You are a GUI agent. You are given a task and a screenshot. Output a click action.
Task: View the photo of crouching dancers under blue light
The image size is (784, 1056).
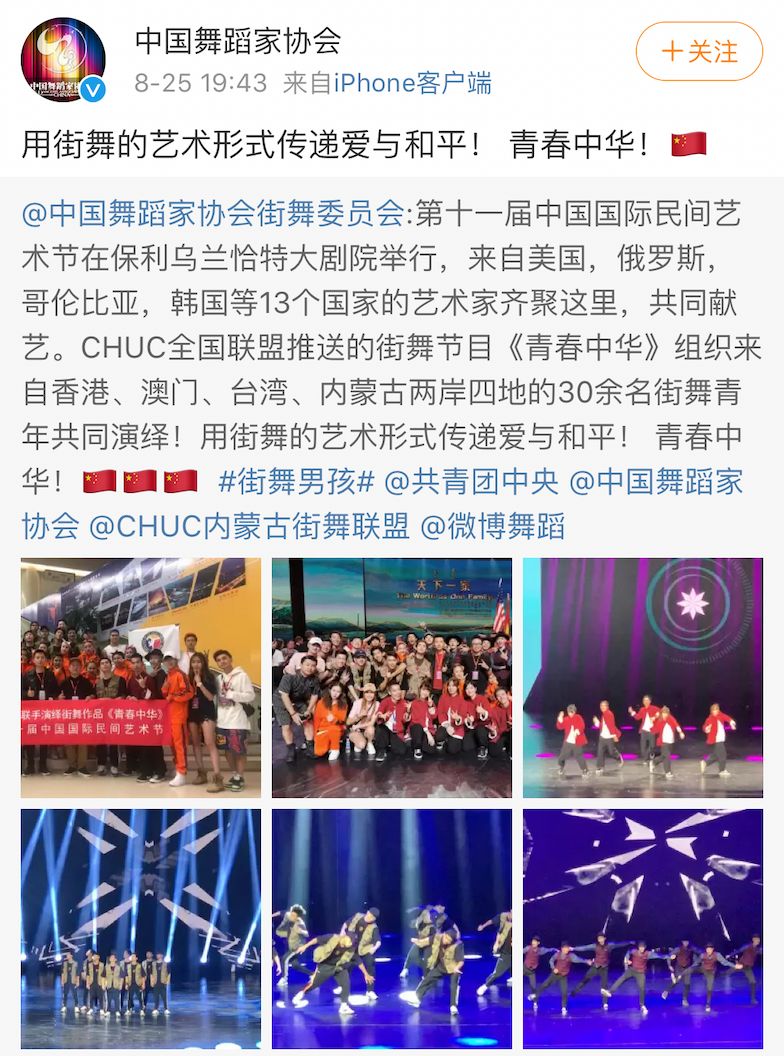pos(392,929)
